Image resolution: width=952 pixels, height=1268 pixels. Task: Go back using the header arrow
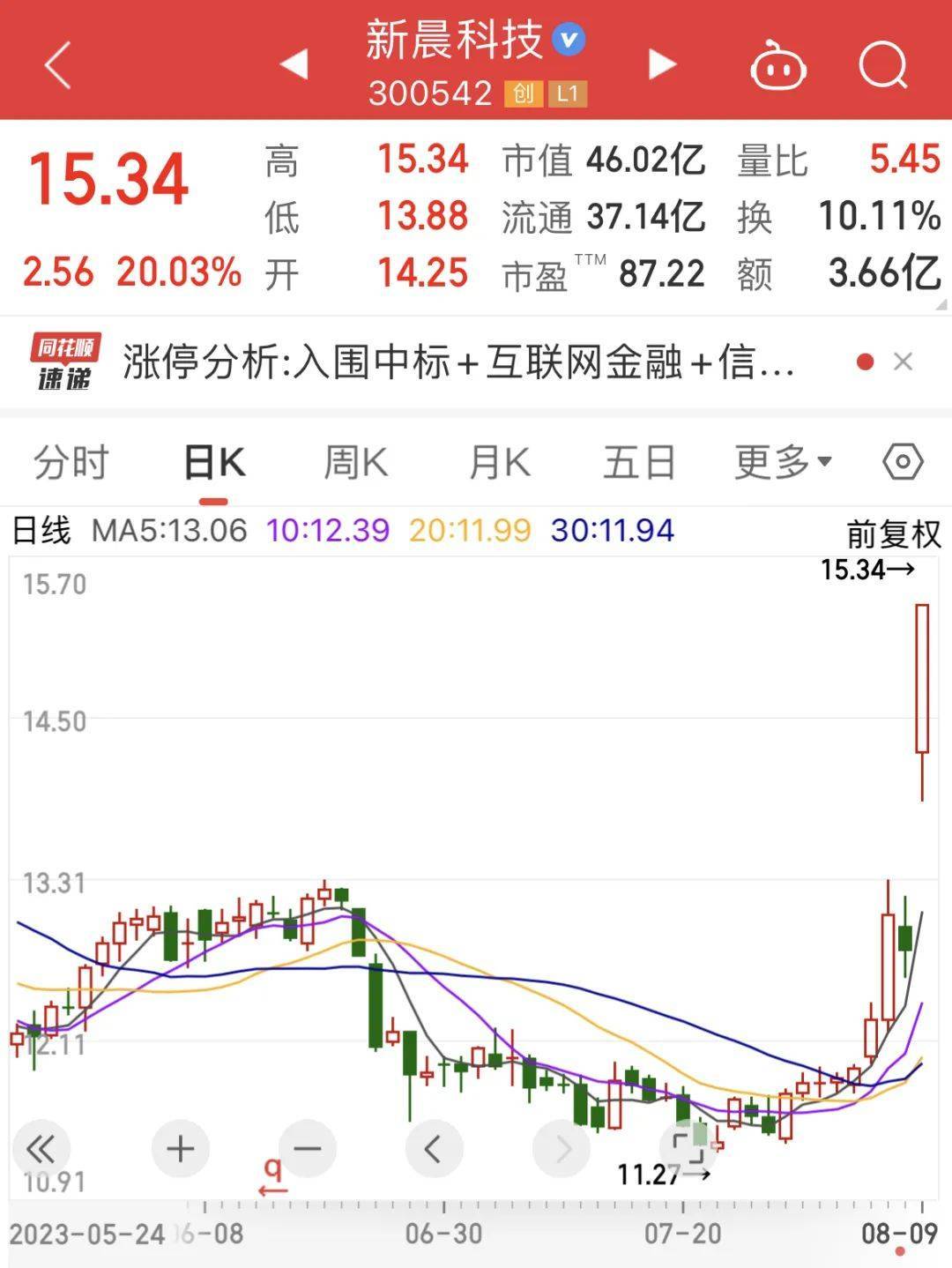tap(58, 66)
